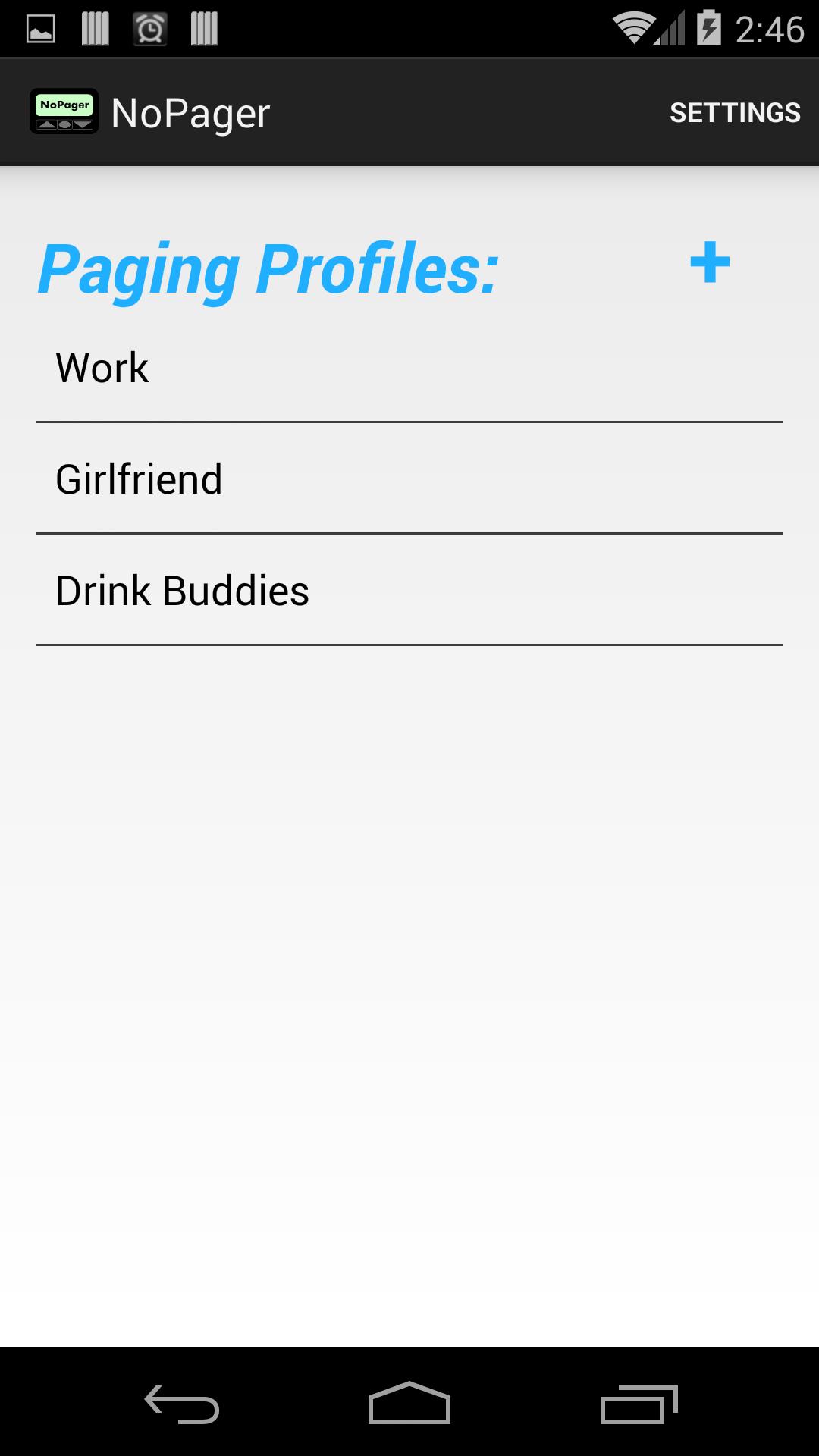Open the Work paging profile

click(409, 368)
